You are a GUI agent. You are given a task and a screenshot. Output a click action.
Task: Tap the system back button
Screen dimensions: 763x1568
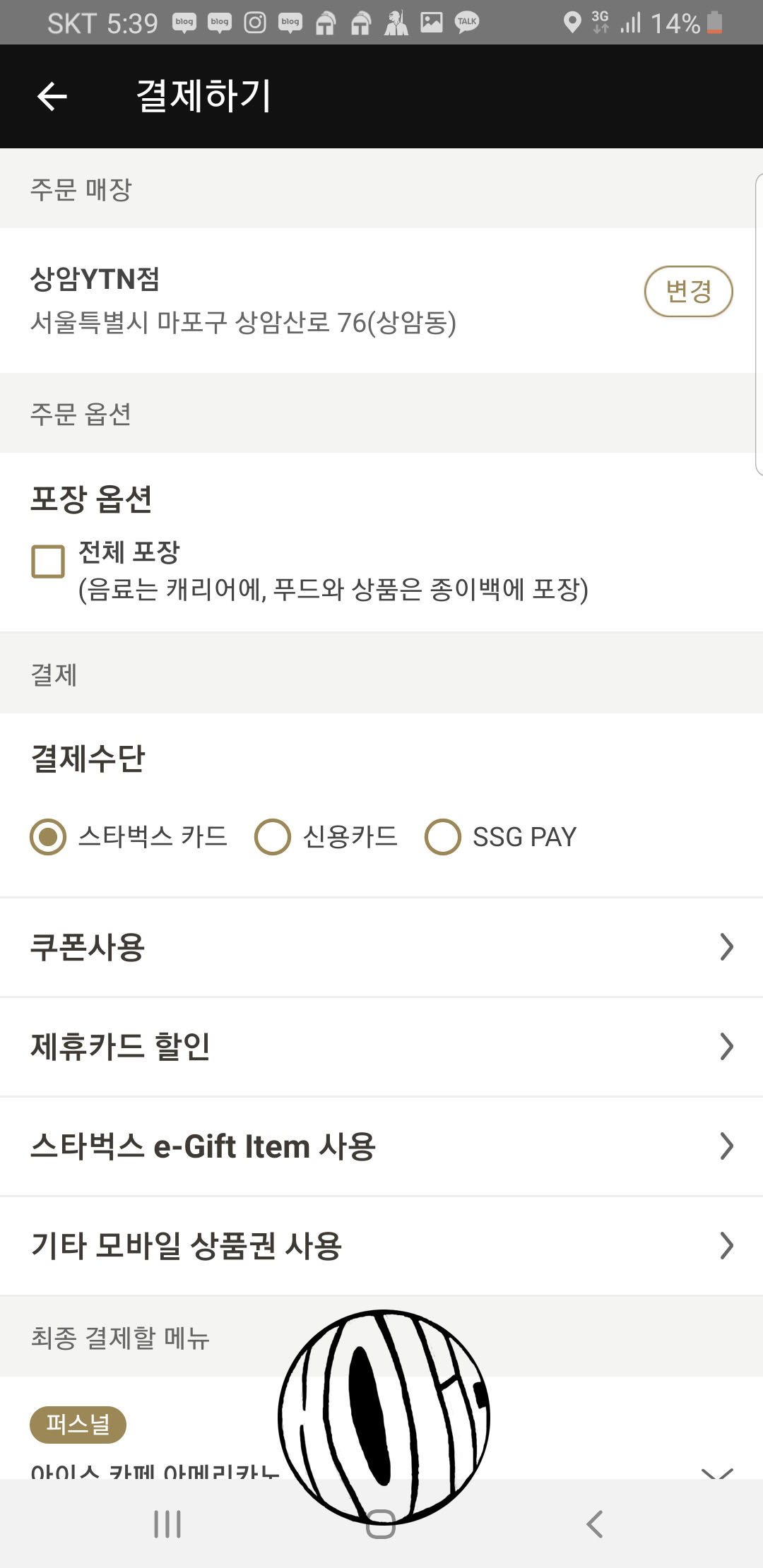point(595,1524)
